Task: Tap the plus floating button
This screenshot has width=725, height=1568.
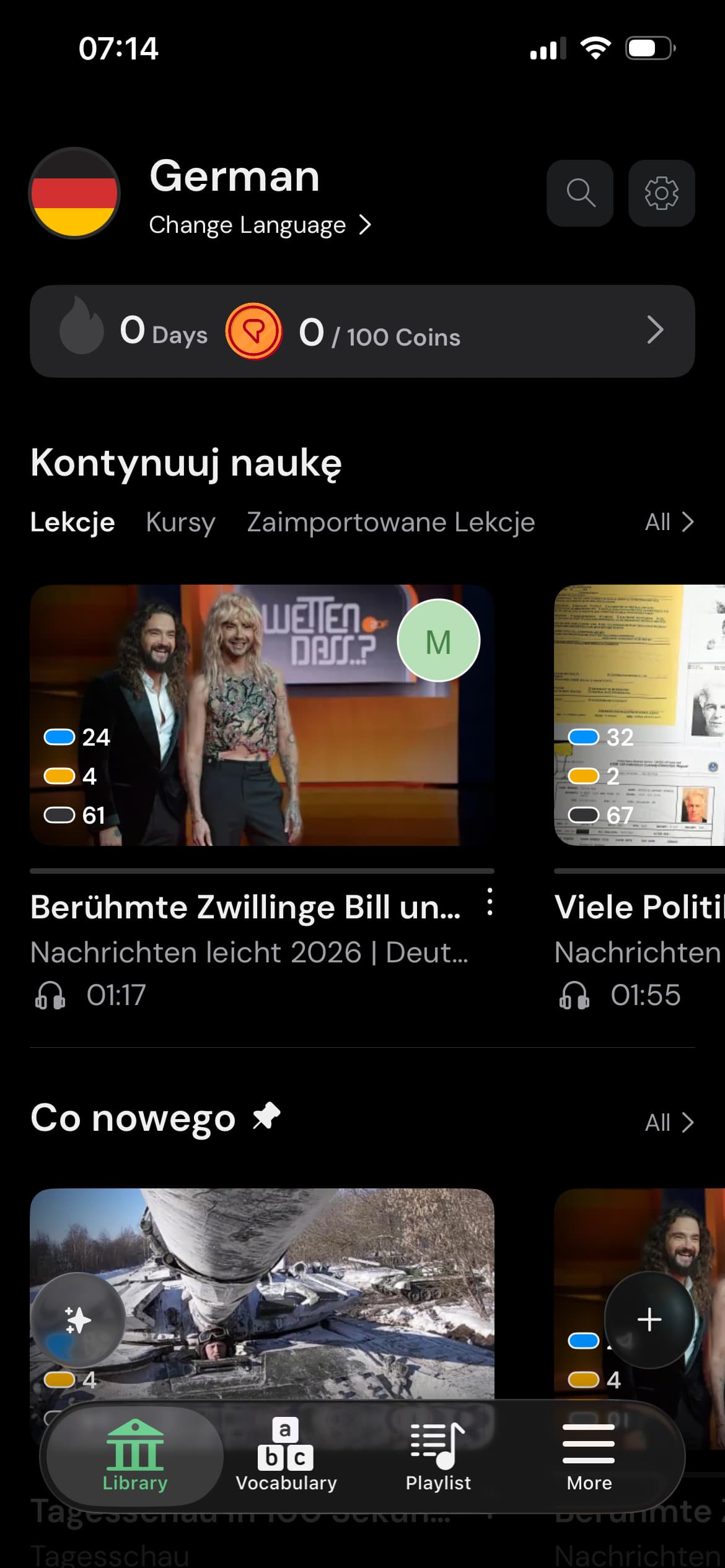Action: (x=649, y=1320)
